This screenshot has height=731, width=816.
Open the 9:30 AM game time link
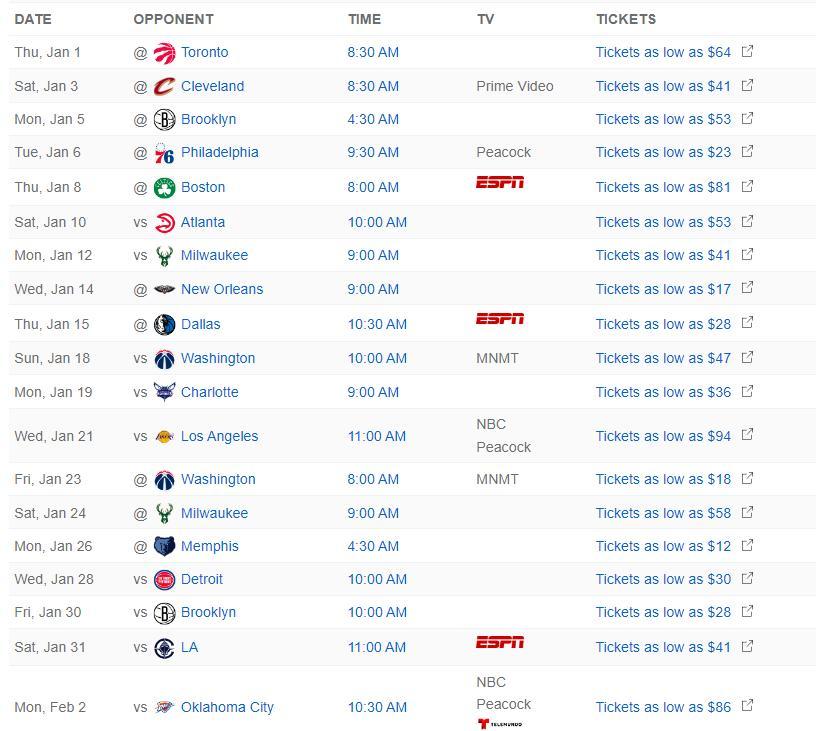click(x=373, y=152)
